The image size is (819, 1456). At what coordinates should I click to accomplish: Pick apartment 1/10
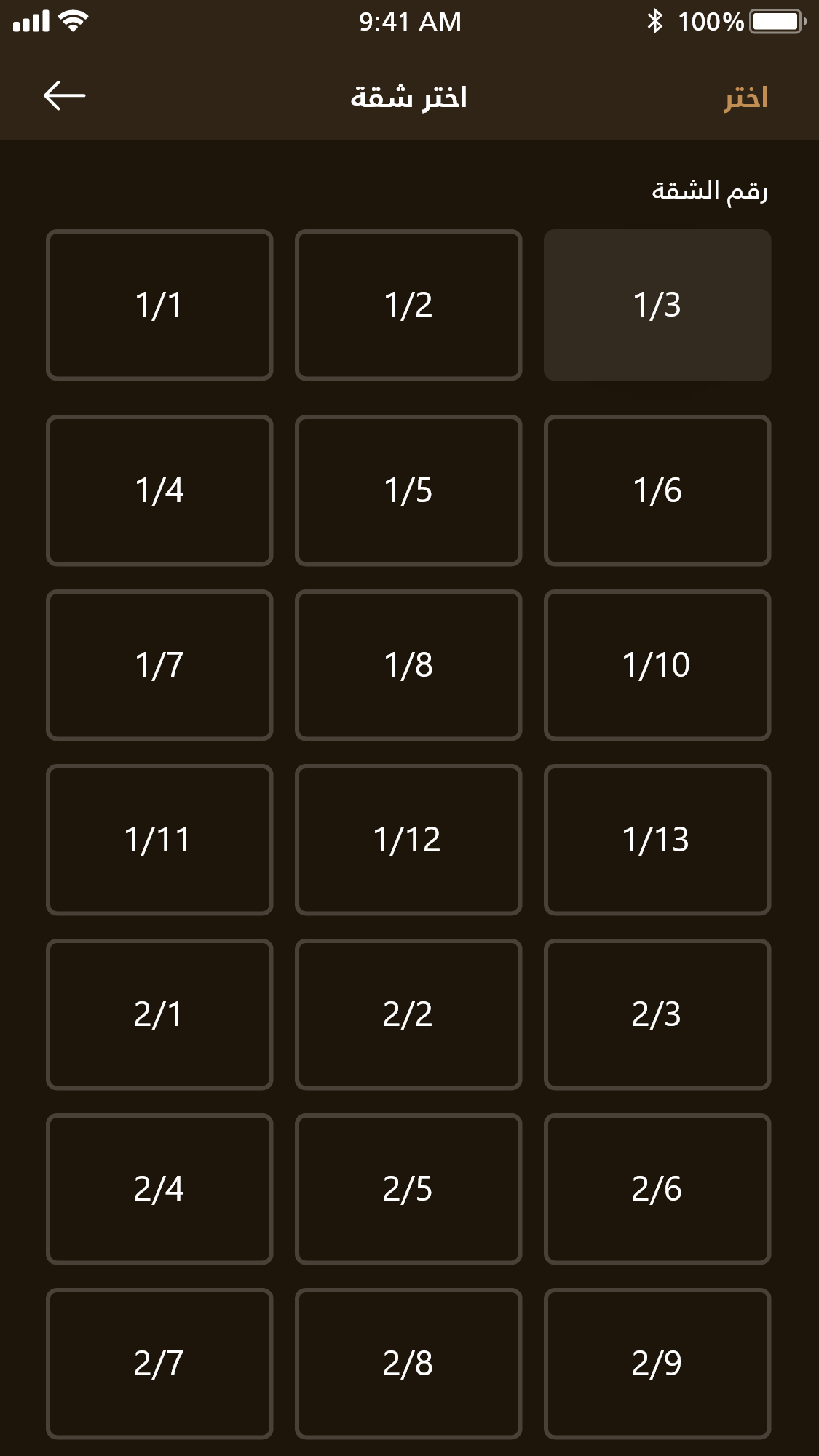(657, 665)
